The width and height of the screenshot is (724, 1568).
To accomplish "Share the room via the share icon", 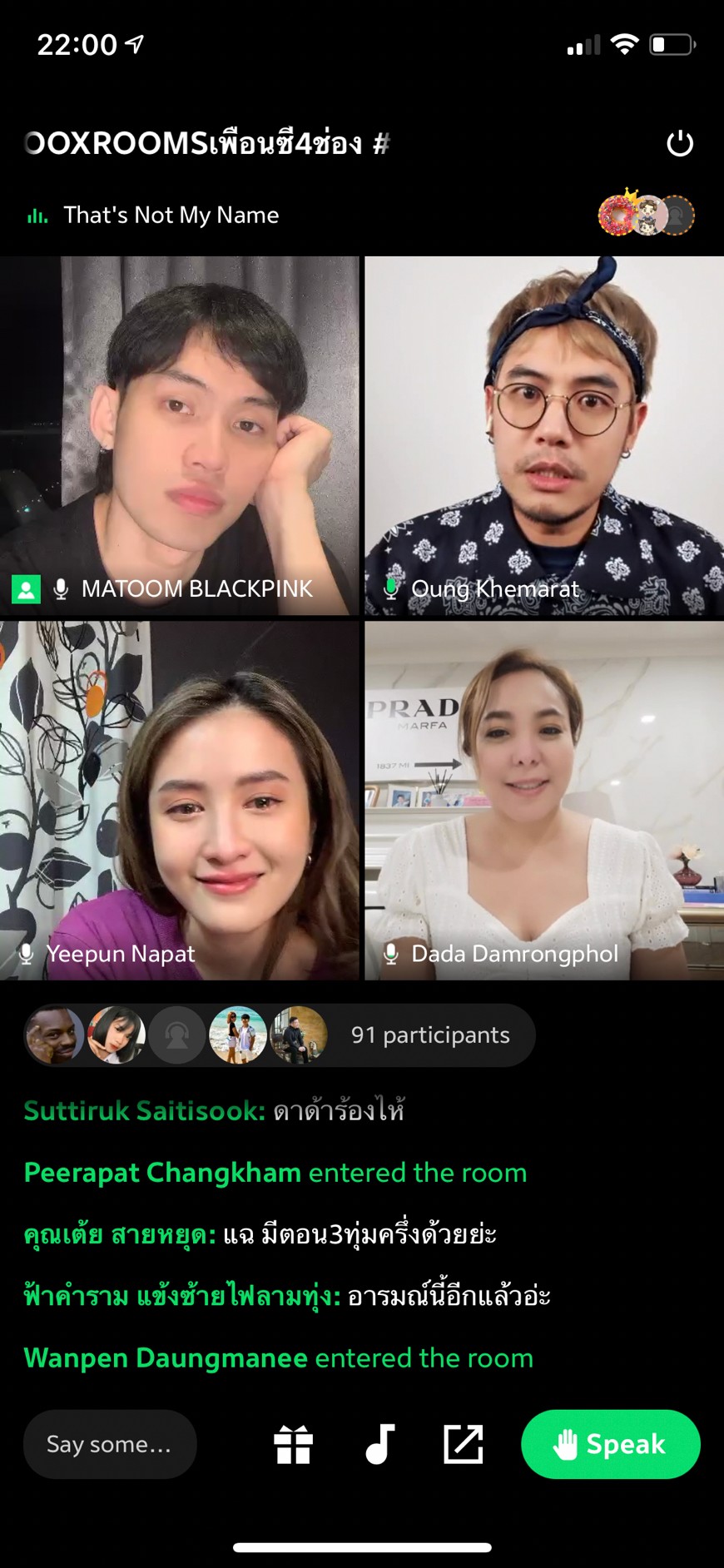I will click(x=464, y=1444).
